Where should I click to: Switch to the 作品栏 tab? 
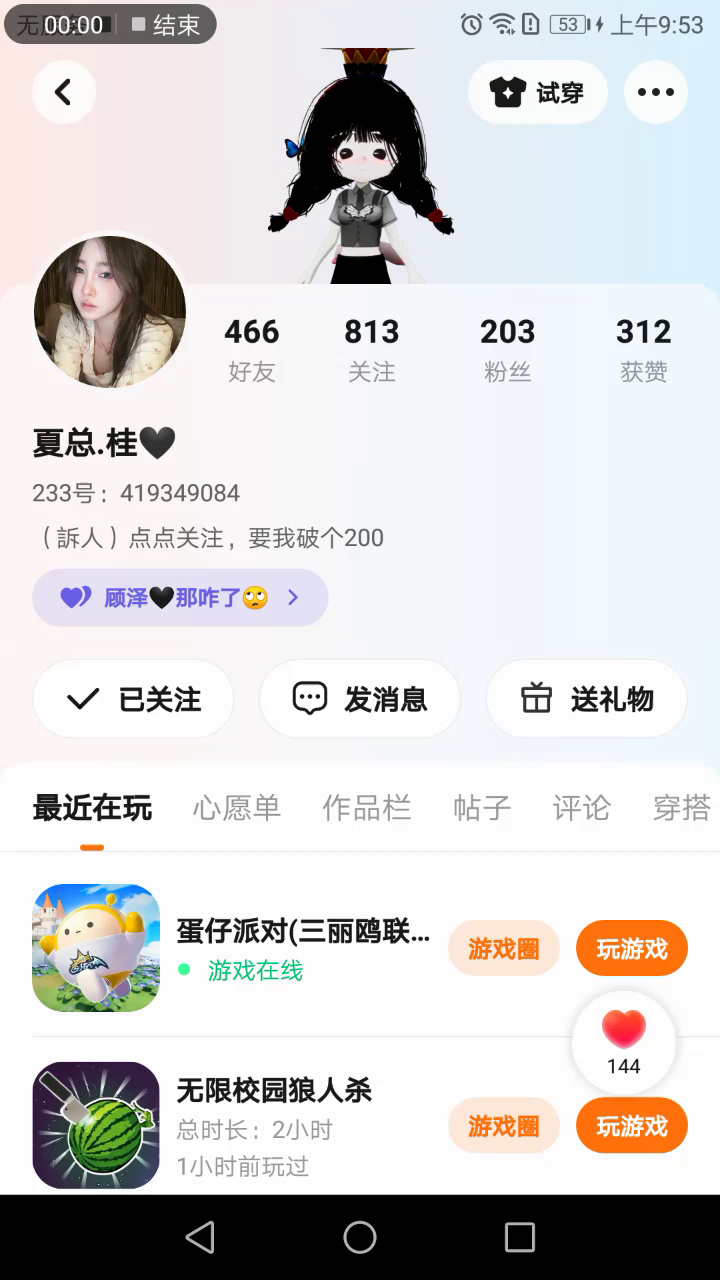point(366,808)
